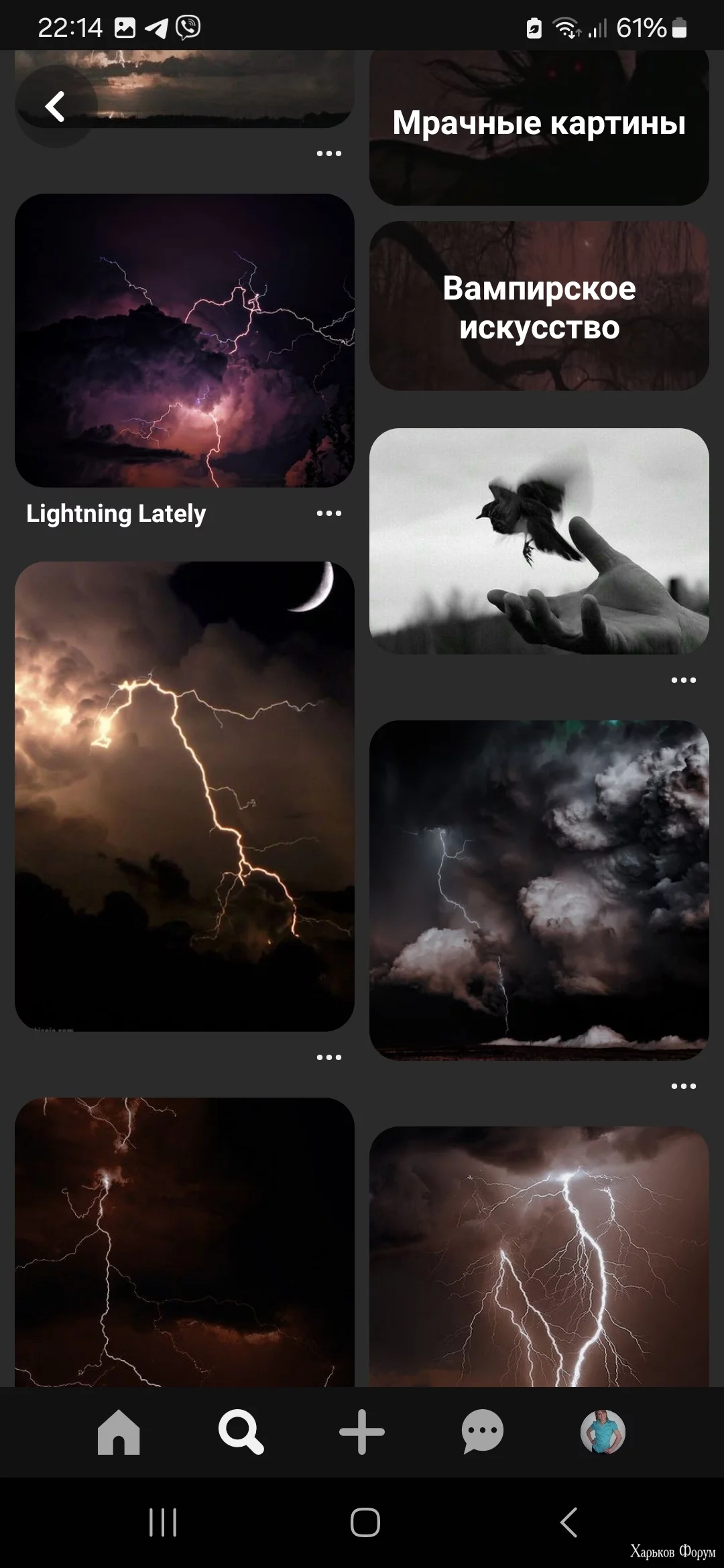Open options for the bird and hand pin
The height and width of the screenshot is (1568, 724).
[x=683, y=680]
